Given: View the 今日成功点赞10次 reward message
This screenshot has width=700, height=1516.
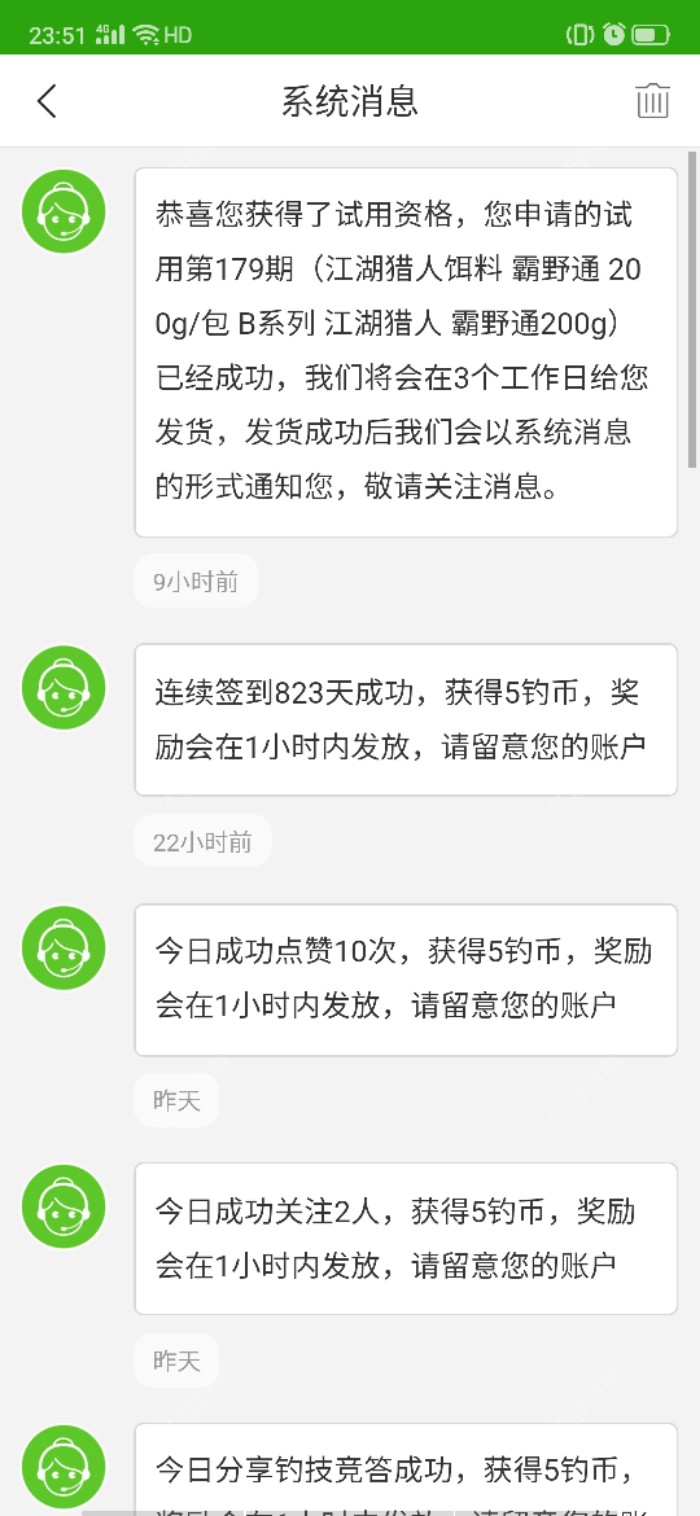Looking at the screenshot, I should [405, 979].
